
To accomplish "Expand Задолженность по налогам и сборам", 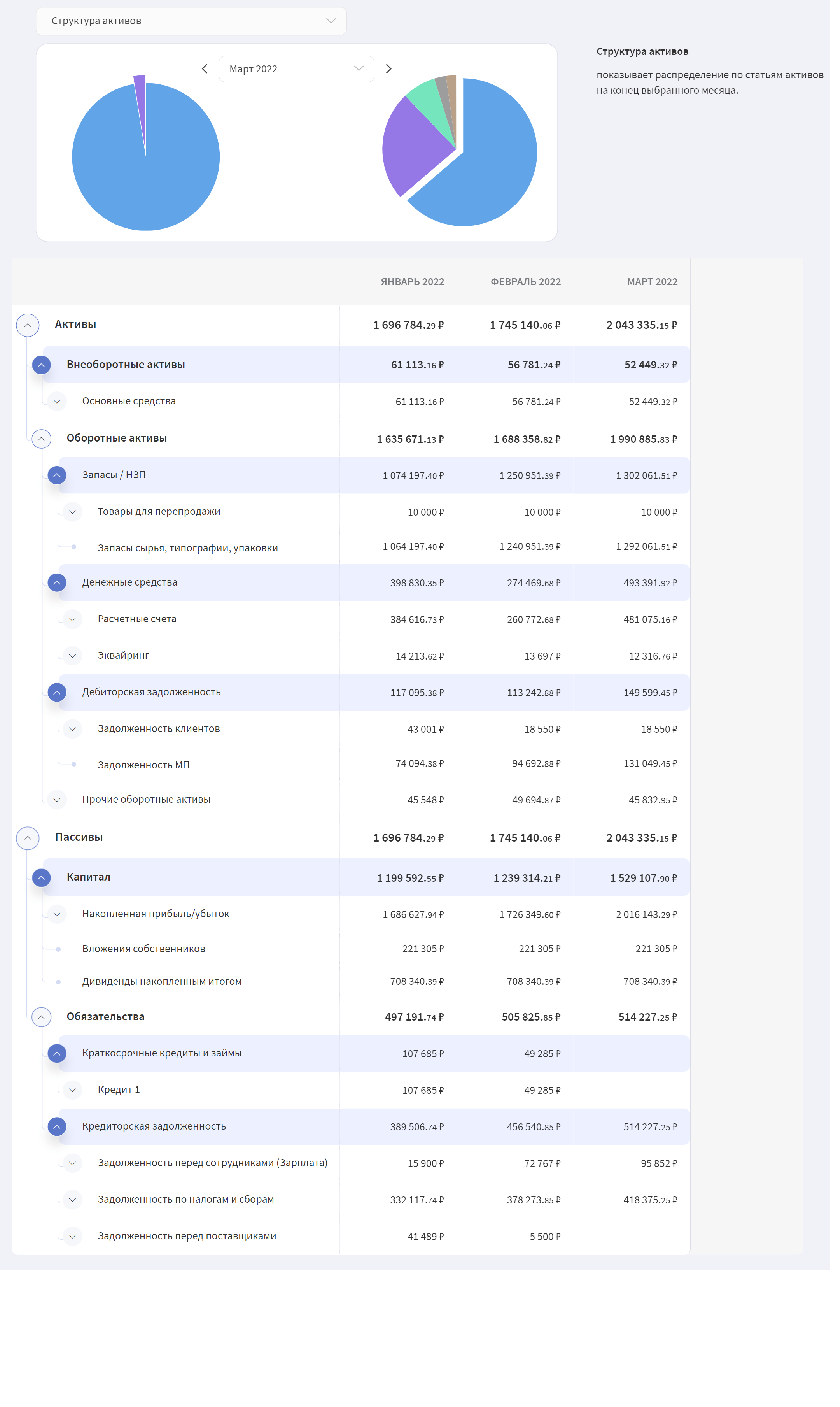I will point(73,1213).
